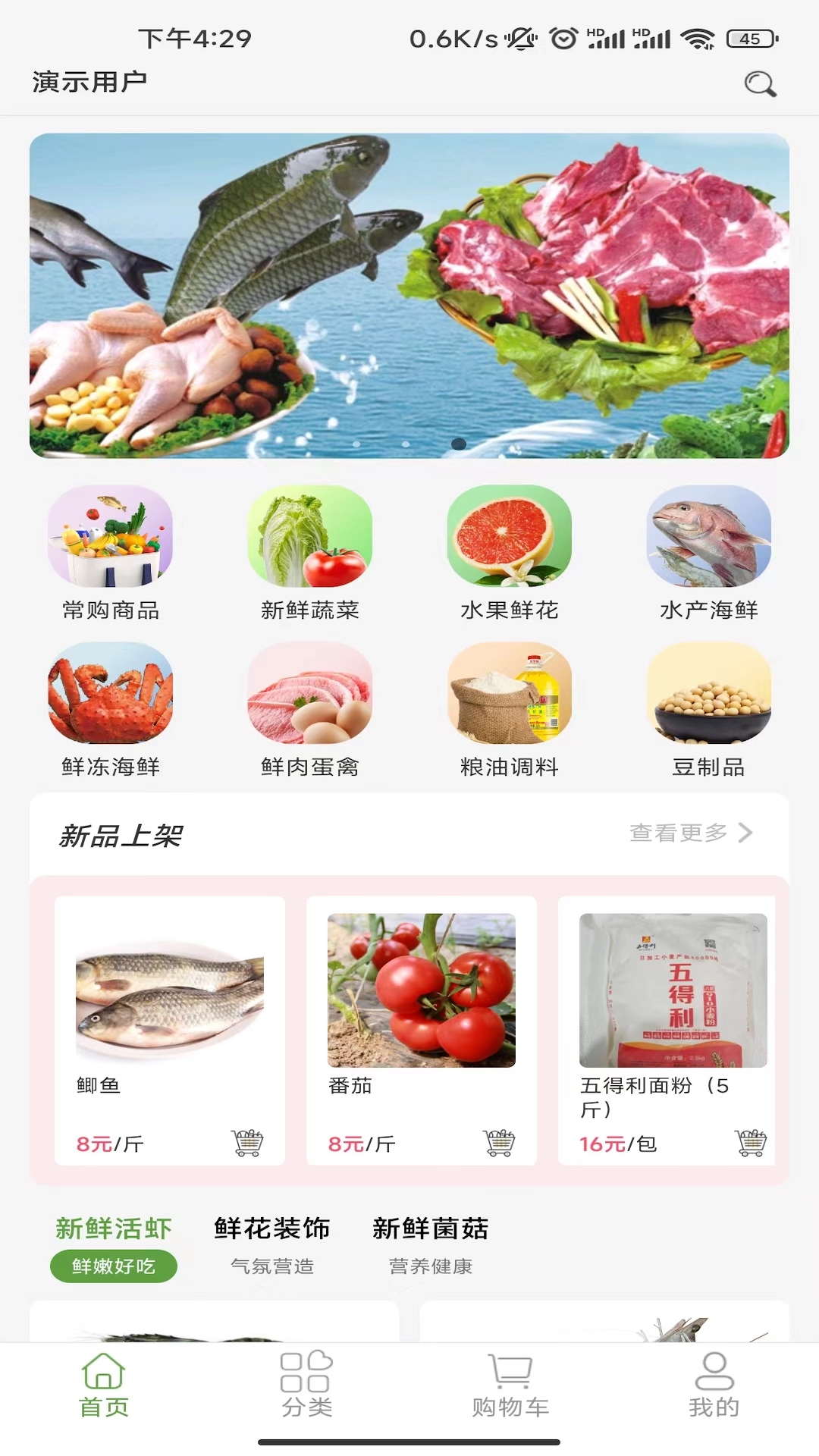Switch to the 我的 tab

pos(714,1385)
